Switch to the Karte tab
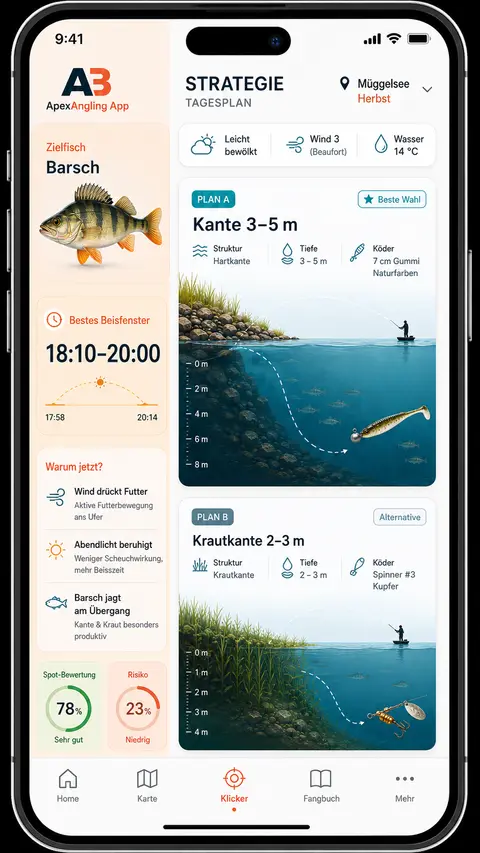Screen dimensions: 480x853 147,786
